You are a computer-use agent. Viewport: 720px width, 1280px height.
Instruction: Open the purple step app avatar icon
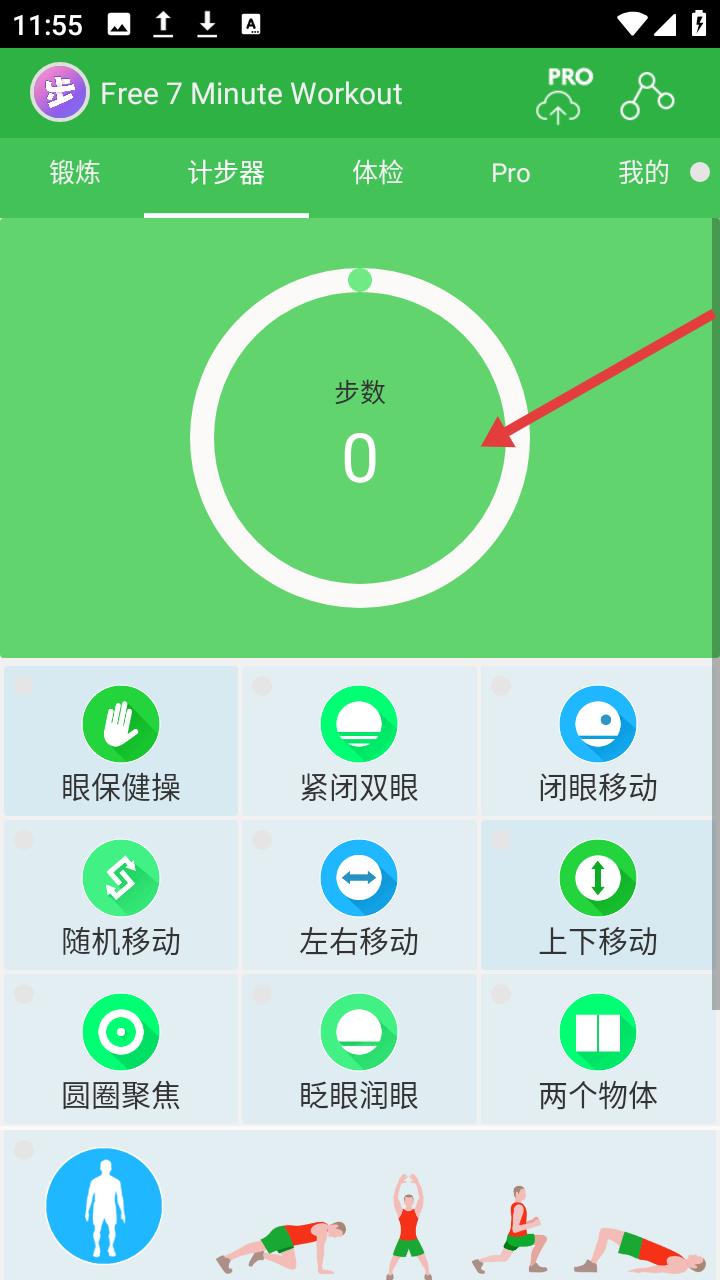tap(60, 93)
